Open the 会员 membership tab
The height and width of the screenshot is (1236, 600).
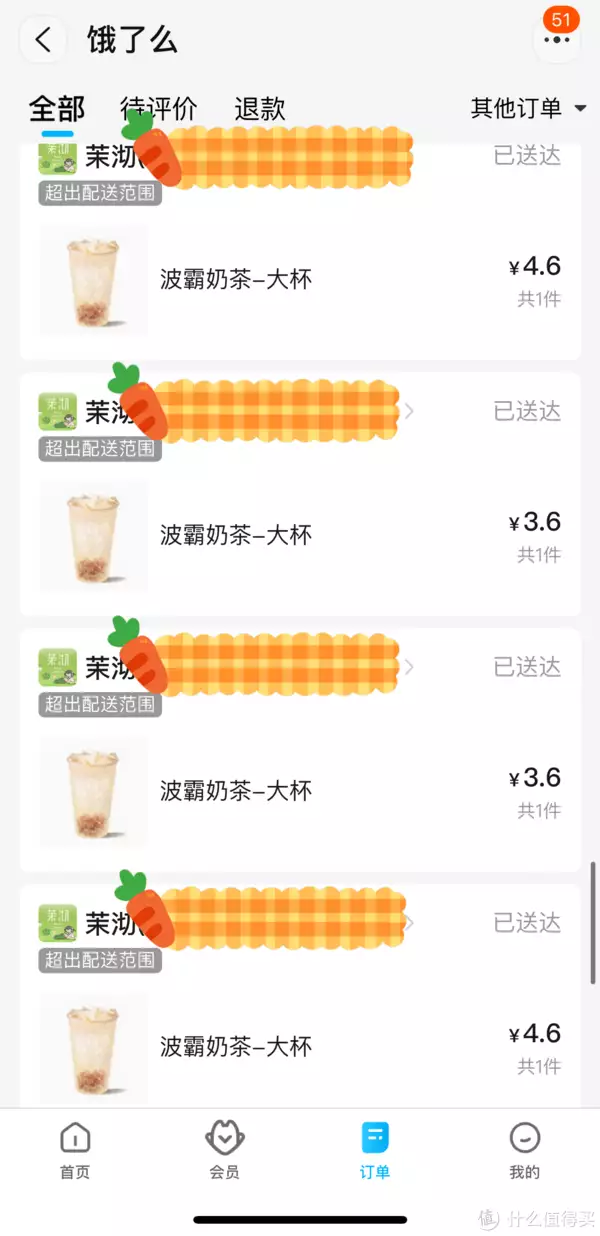(x=224, y=1150)
